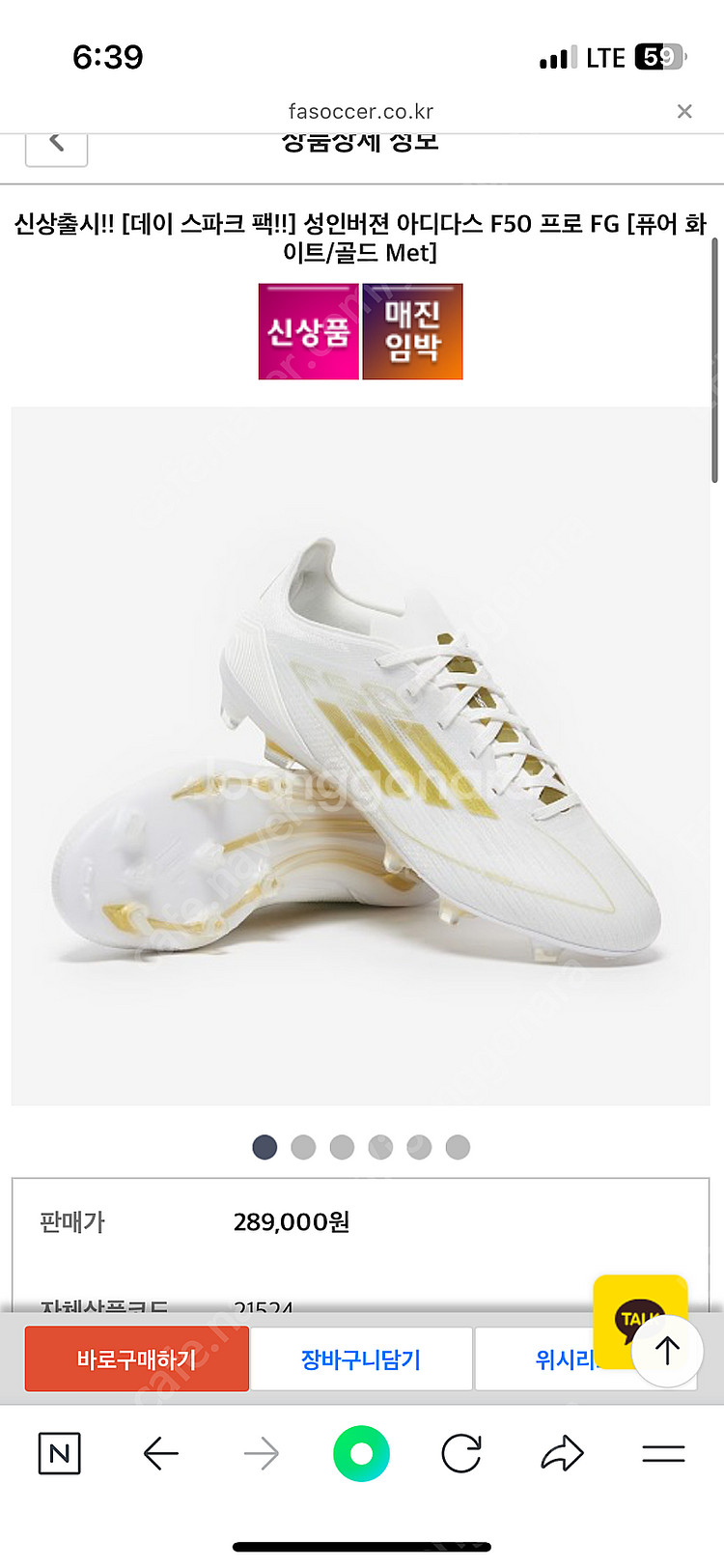Tap the fasoccer.co.kr address bar
The image size is (724, 1568).
pyautogui.click(x=360, y=112)
